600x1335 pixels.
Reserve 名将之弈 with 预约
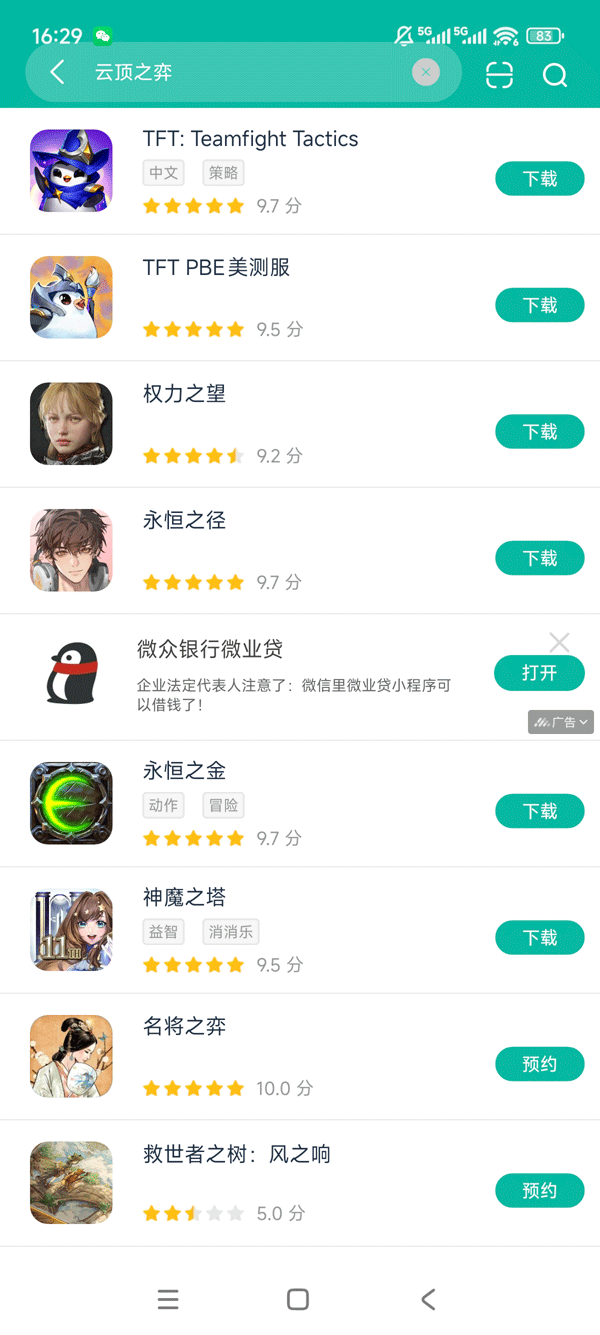click(539, 1064)
